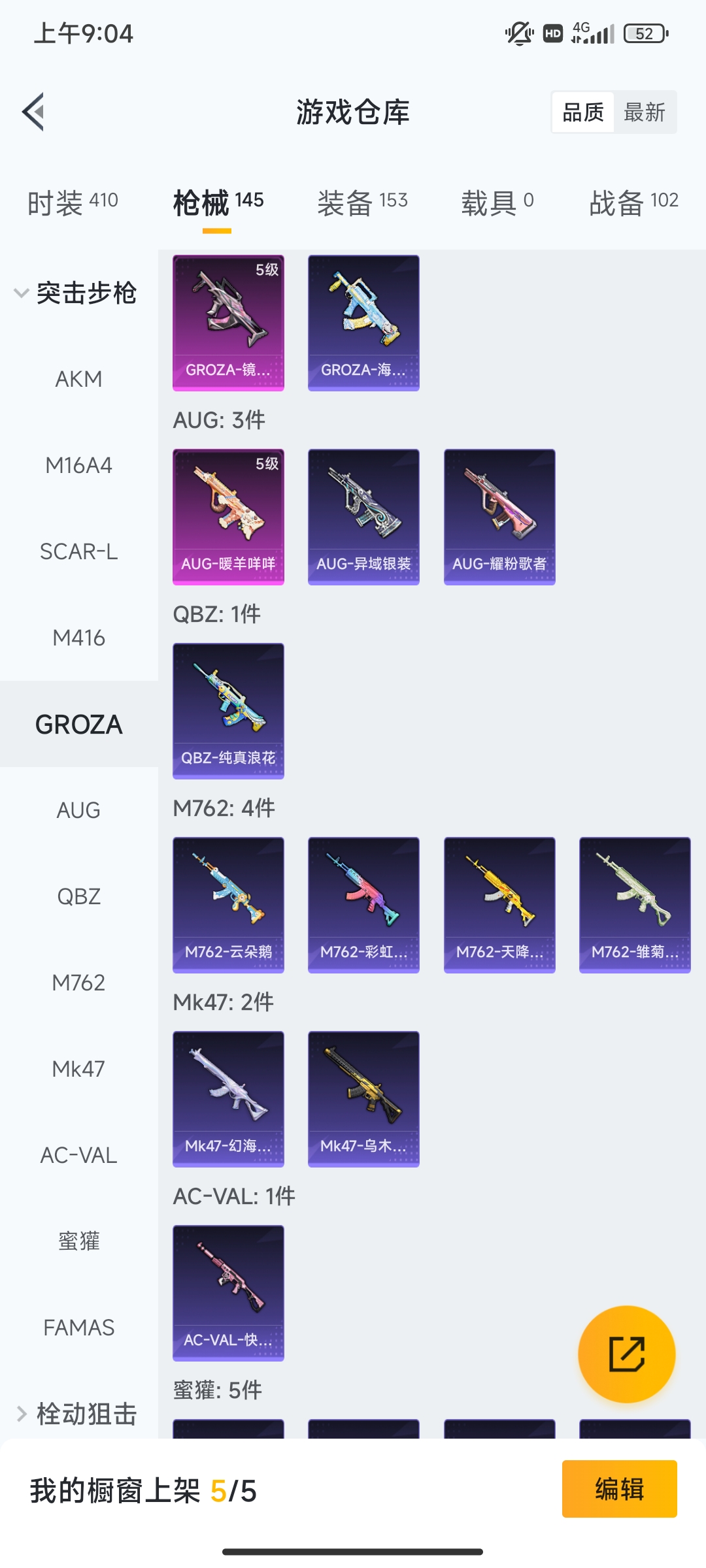This screenshot has height=1568, width=706.
Task: Open the 载具 tab
Action: [x=497, y=202]
